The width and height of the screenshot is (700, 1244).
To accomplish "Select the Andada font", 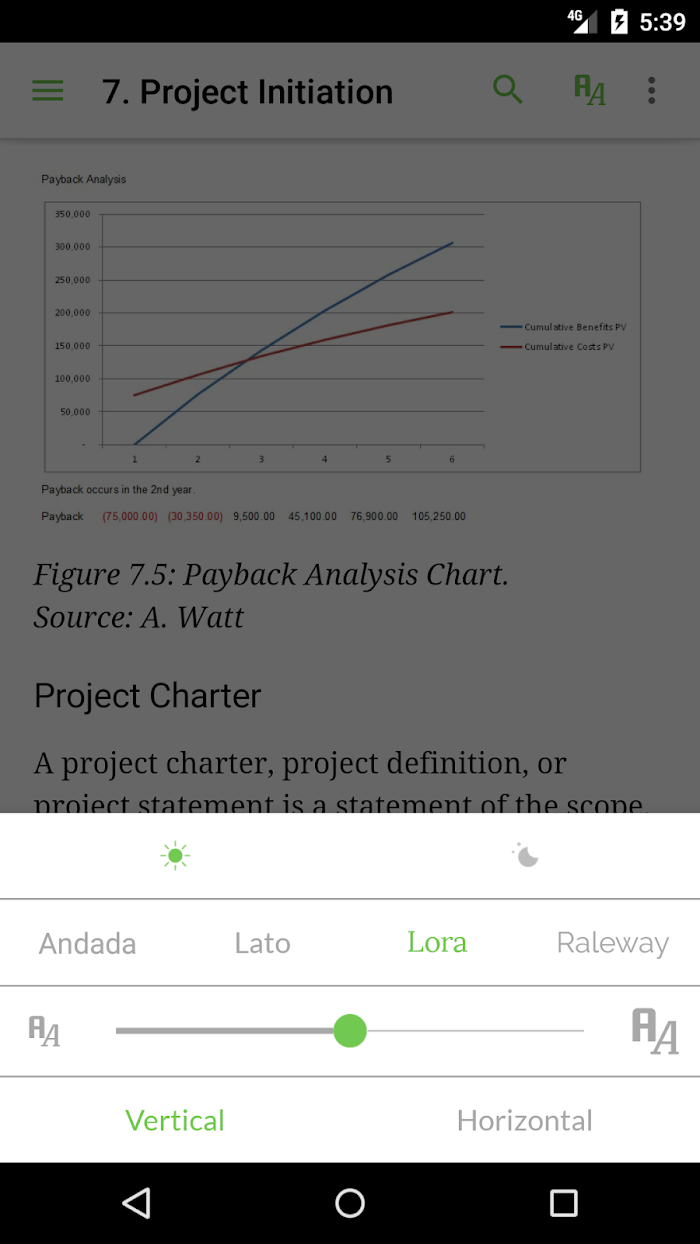I will pyautogui.click(x=88, y=943).
